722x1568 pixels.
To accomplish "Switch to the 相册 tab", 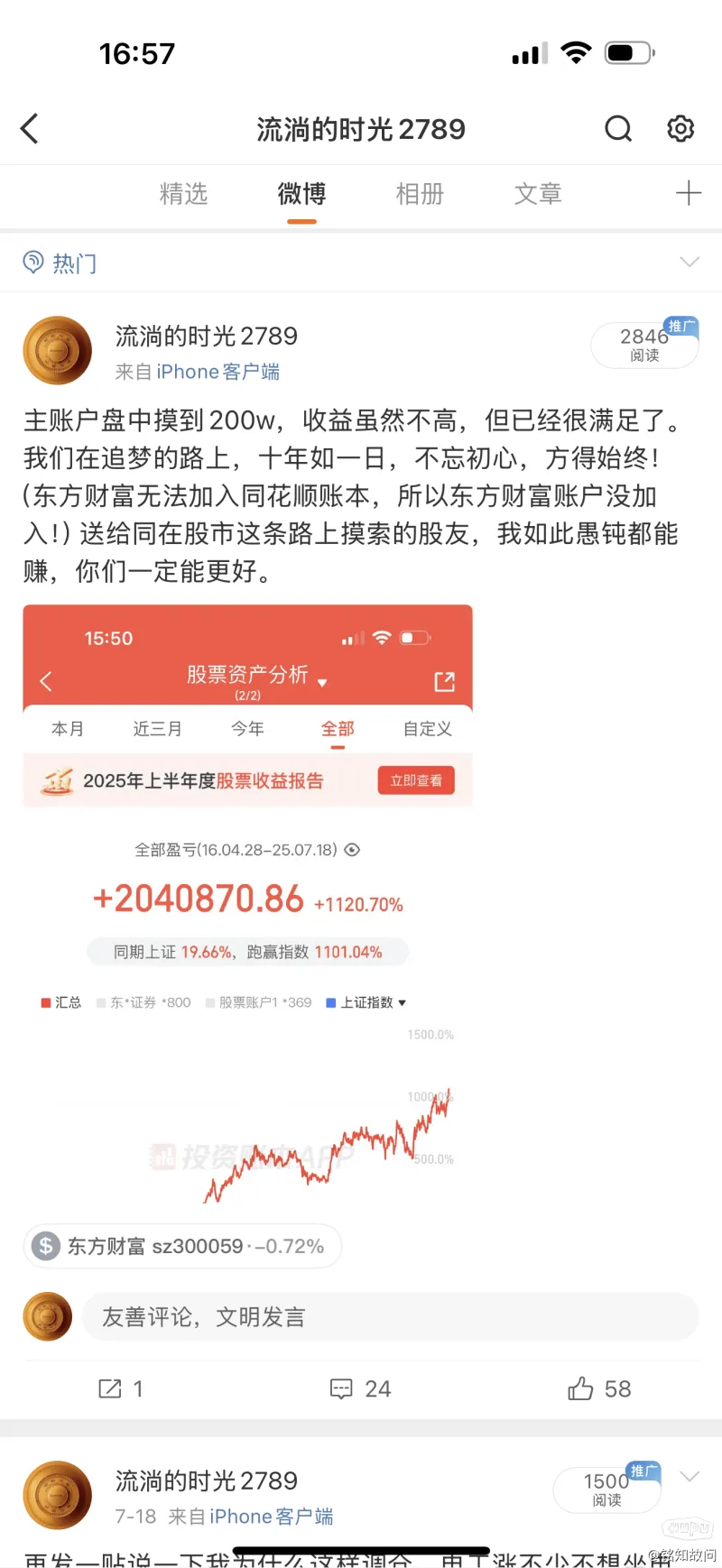I will coord(420,194).
